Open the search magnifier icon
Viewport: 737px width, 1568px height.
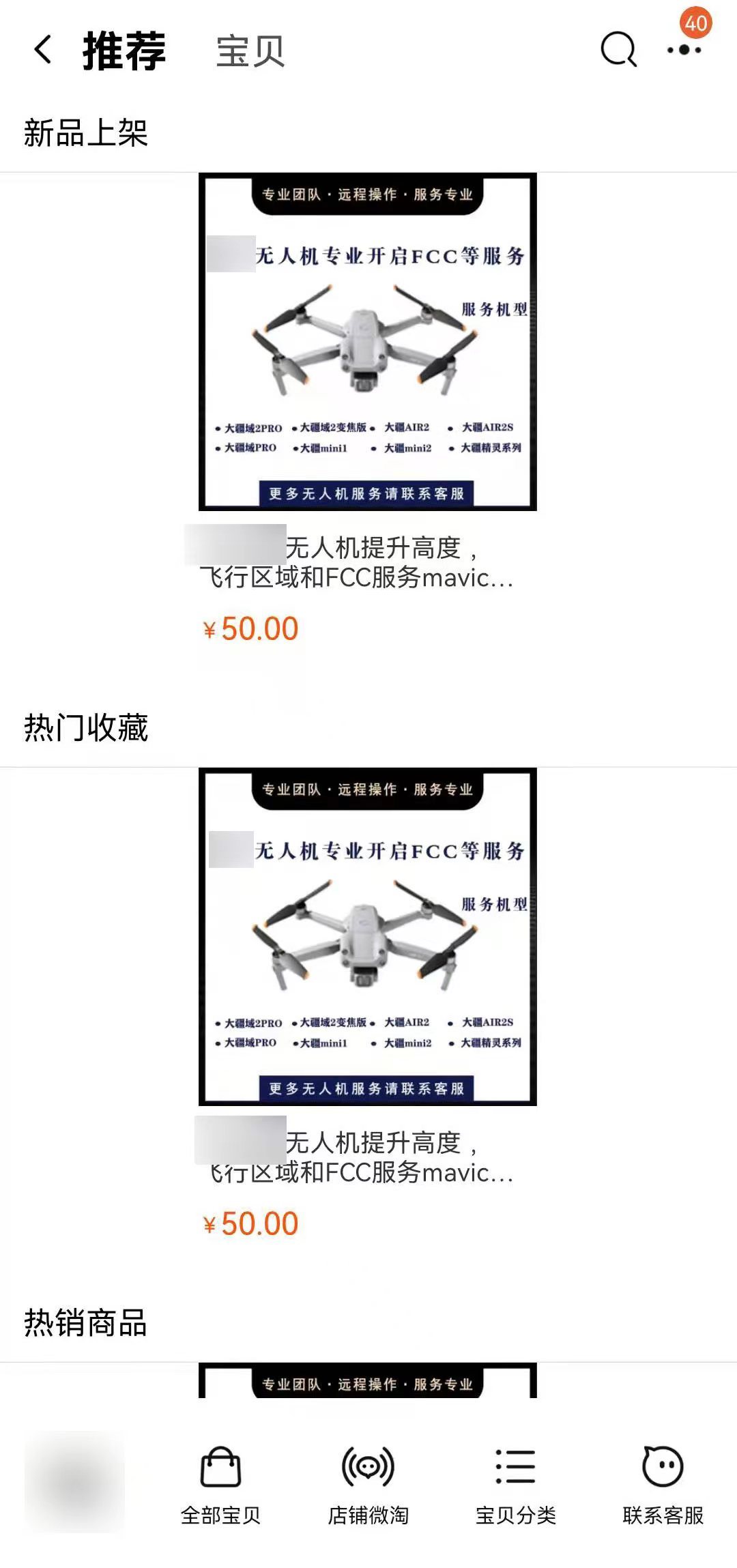[618, 50]
